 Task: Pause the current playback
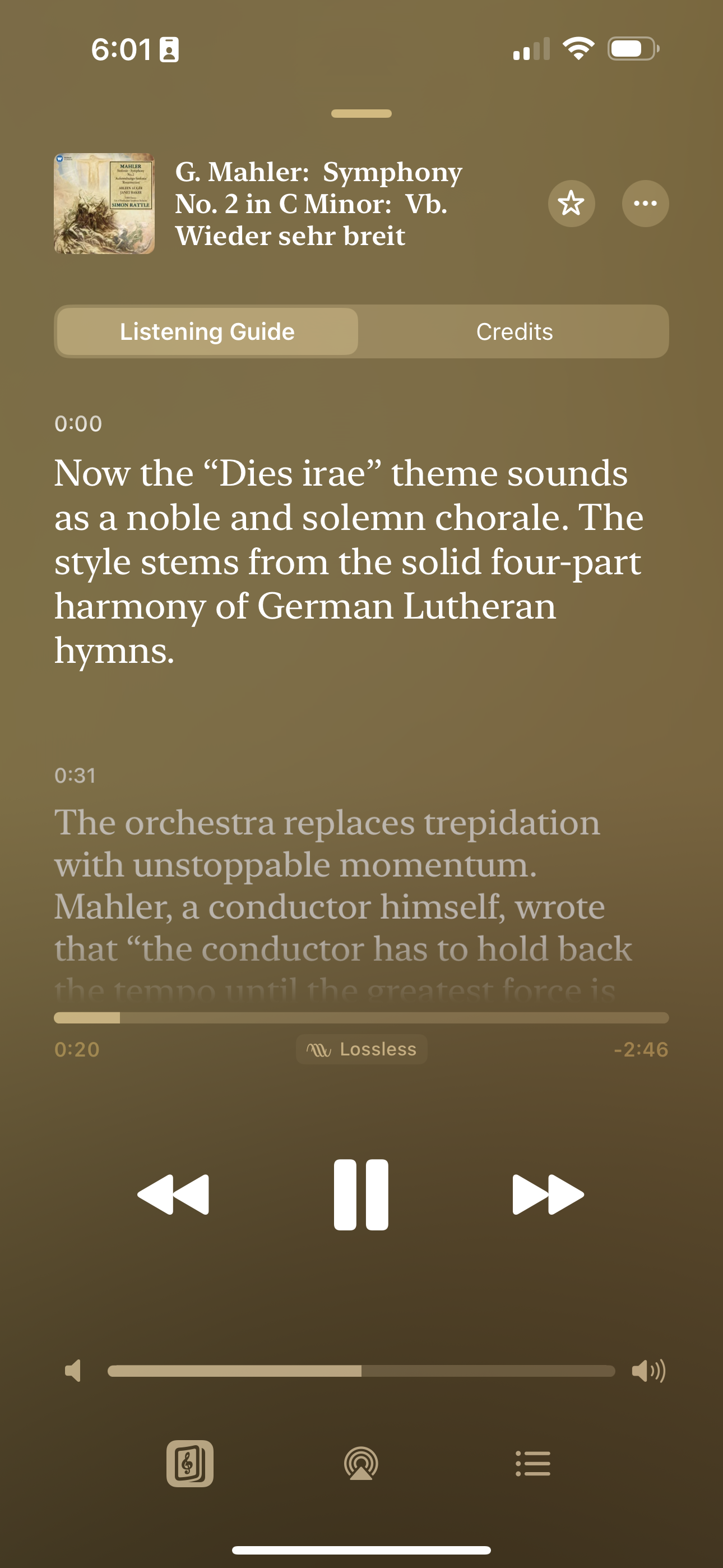tap(361, 1195)
